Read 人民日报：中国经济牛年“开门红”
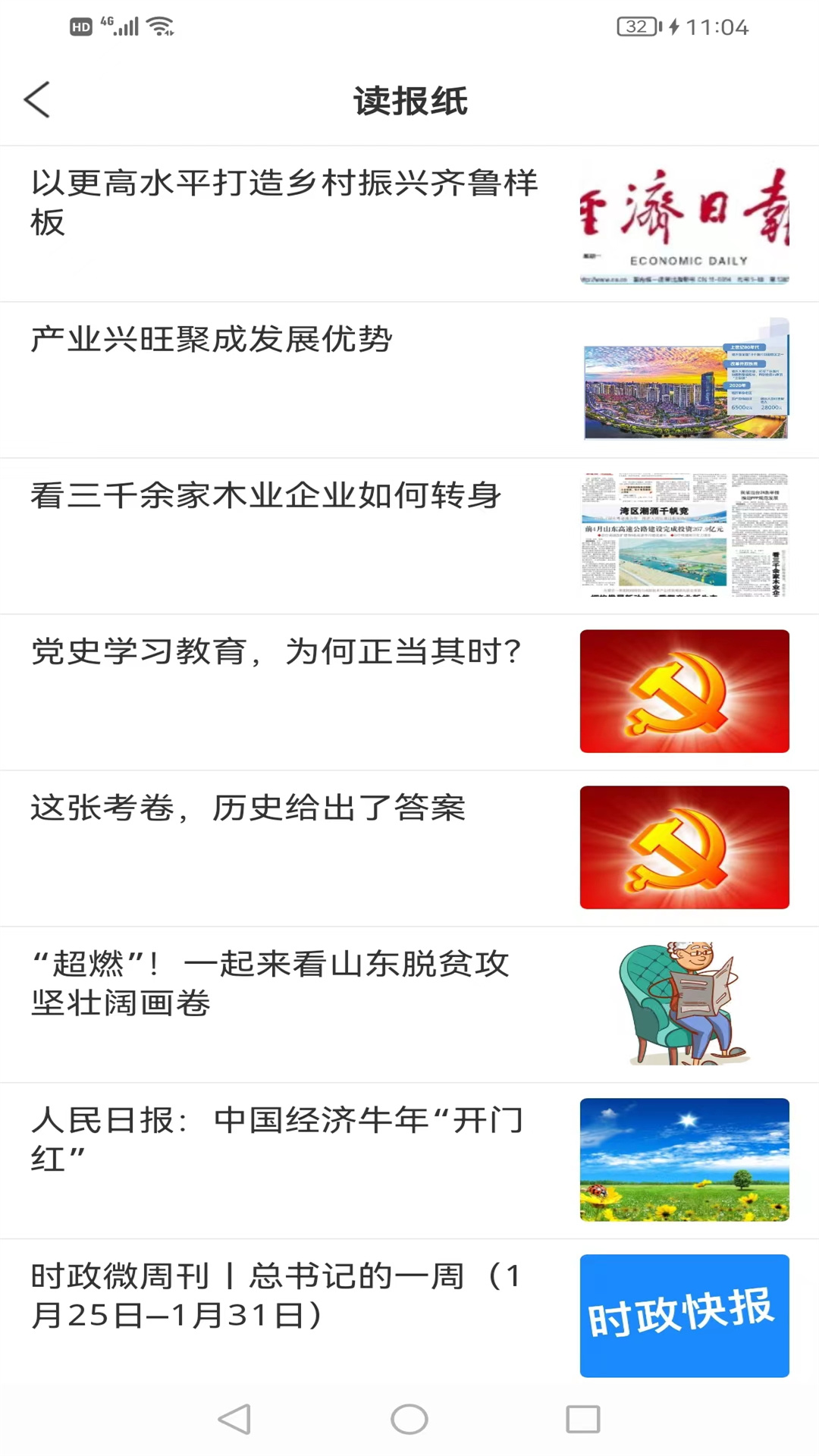 click(x=277, y=1140)
